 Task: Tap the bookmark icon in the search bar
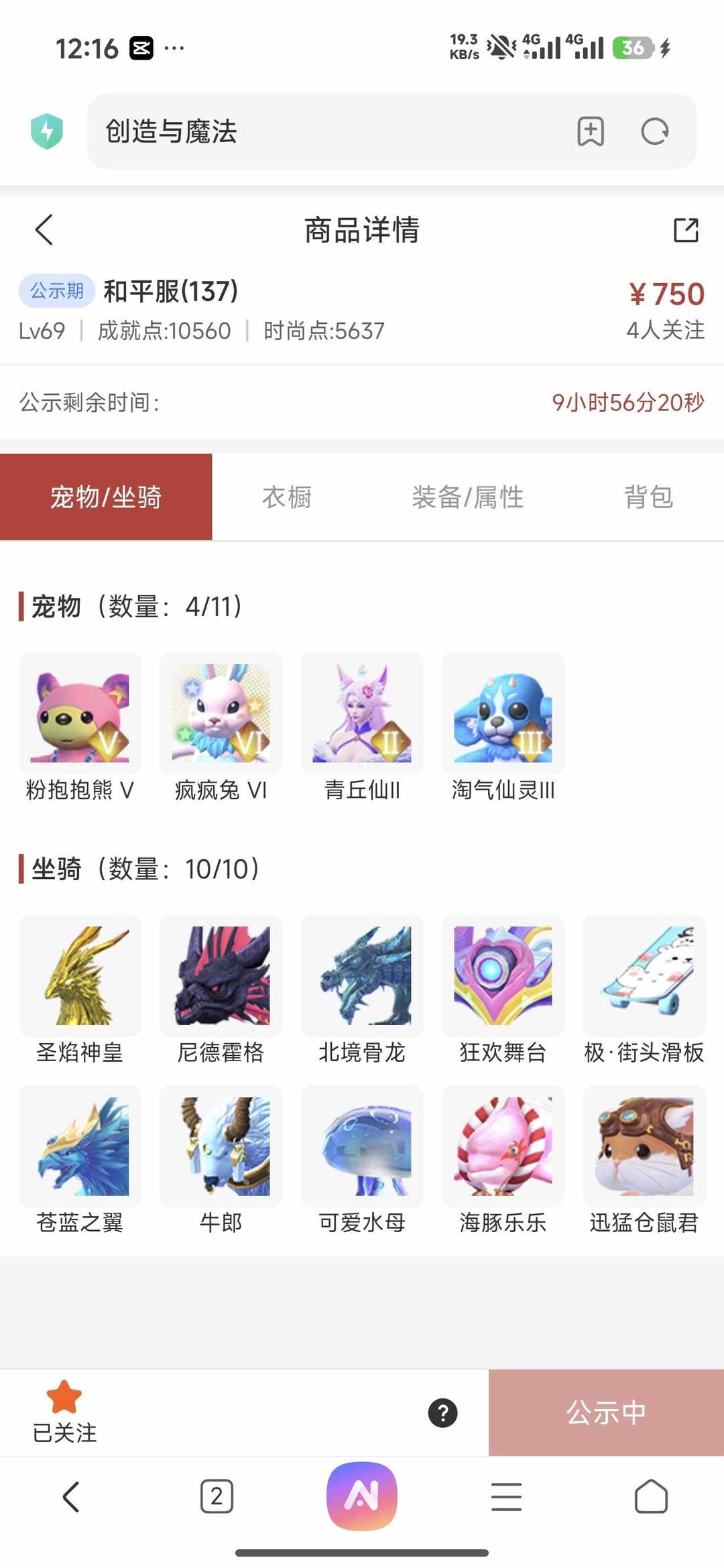(x=590, y=132)
